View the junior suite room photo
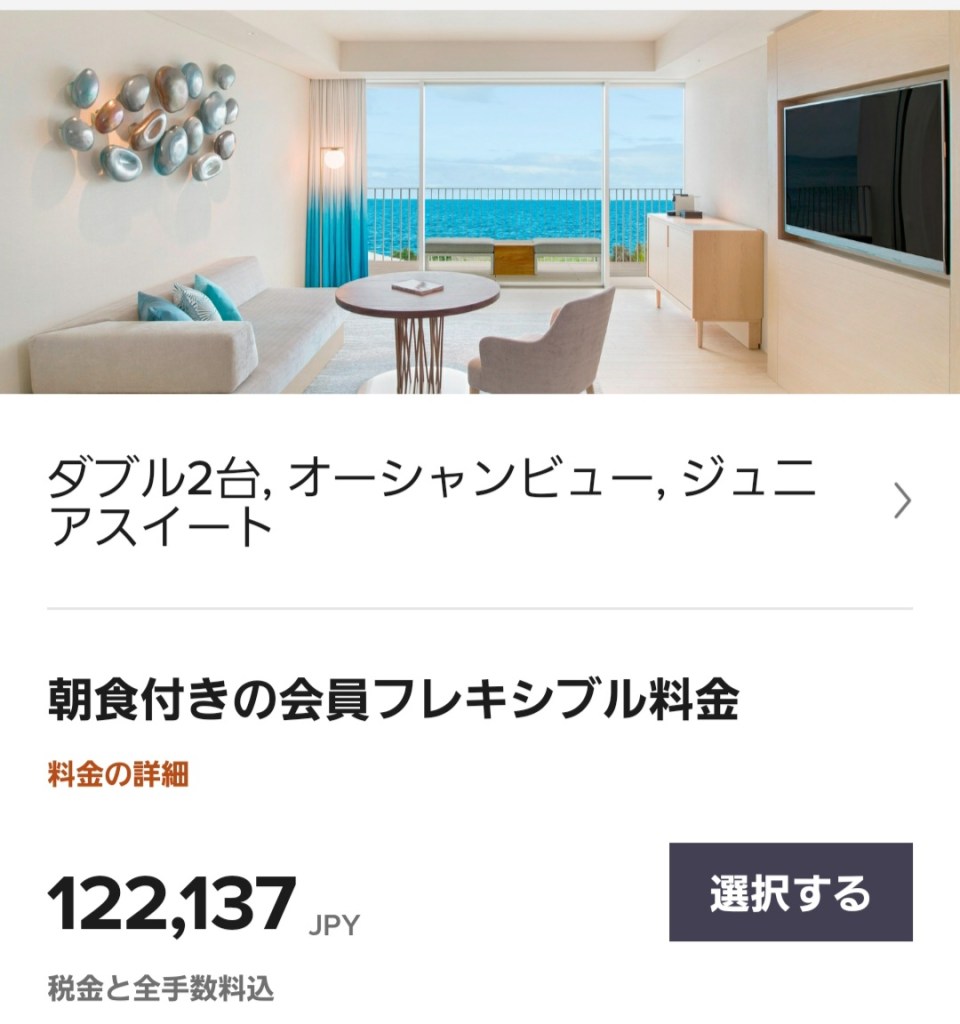Image resolution: width=960 pixels, height=1024 pixels. coord(480,202)
